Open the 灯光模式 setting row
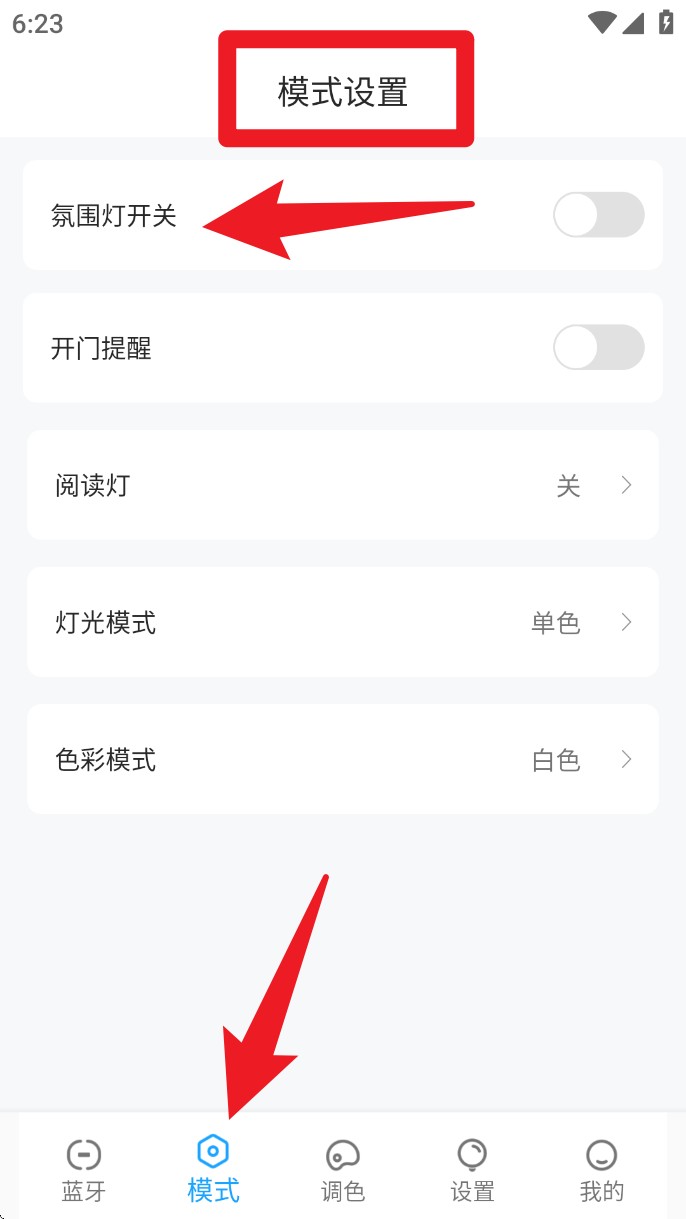Image resolution: width=686 pixels, height=1219 pixels. (x=342, y=623)
